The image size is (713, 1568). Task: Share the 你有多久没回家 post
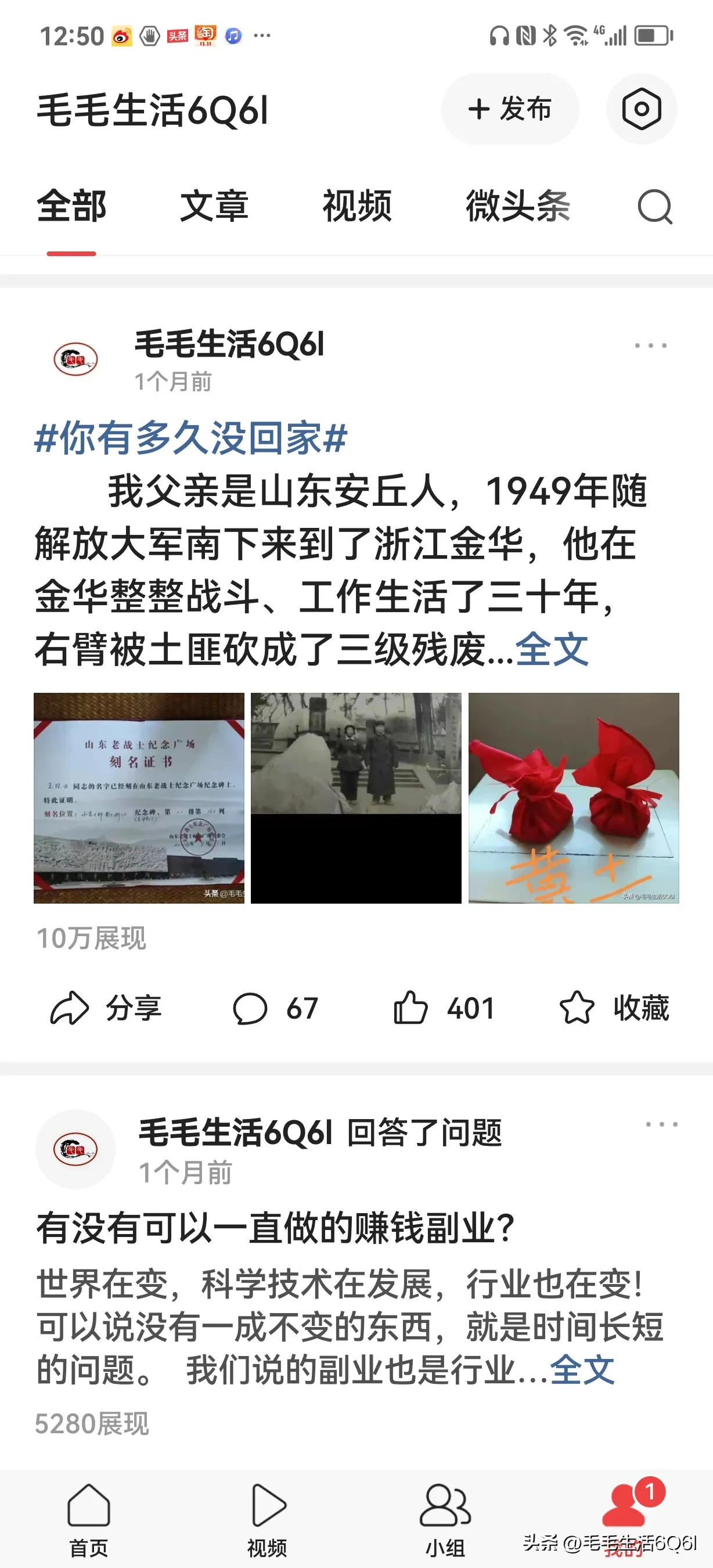coord(105,1009)
